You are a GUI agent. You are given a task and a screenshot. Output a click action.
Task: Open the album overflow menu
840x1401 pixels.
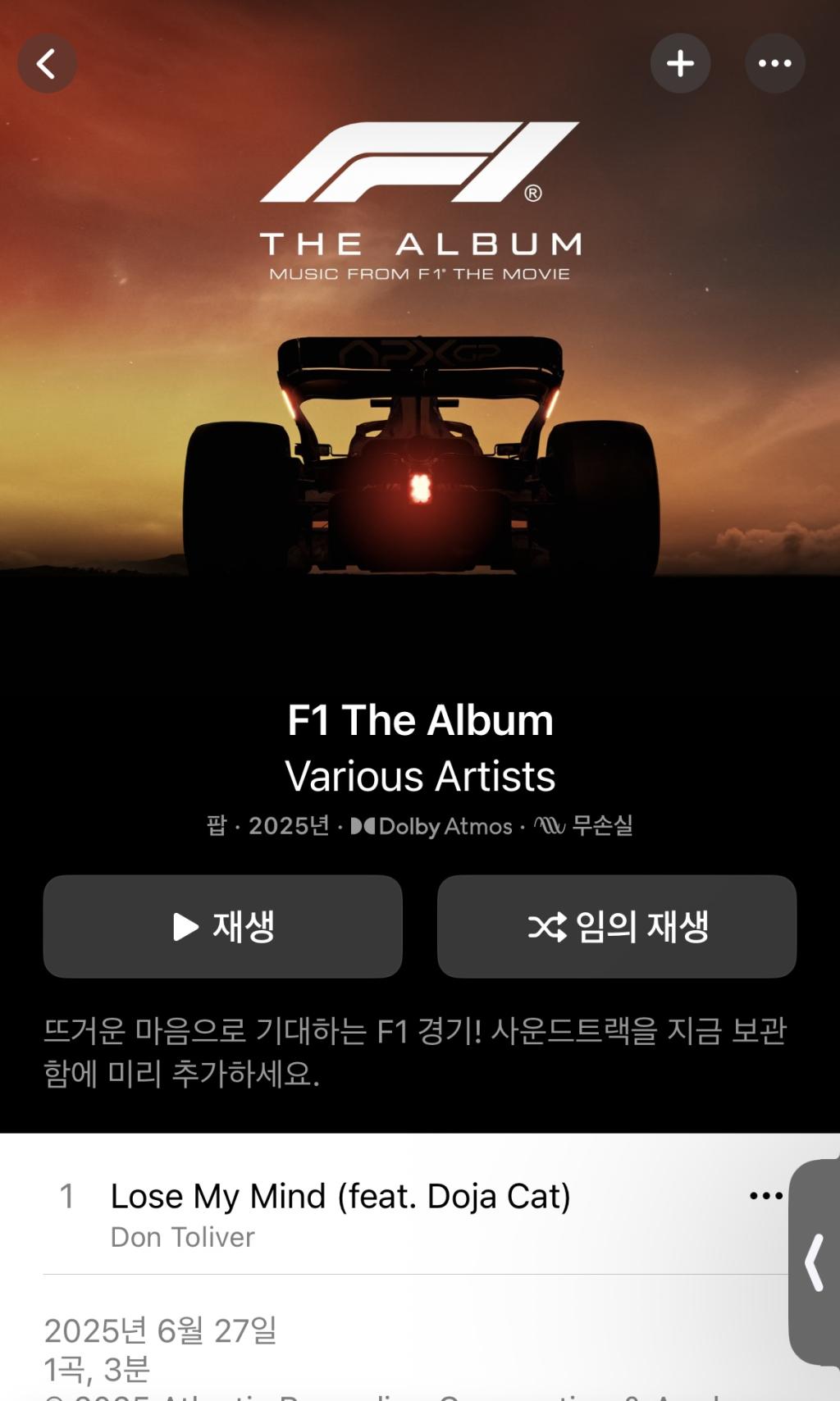click(774, 63)
